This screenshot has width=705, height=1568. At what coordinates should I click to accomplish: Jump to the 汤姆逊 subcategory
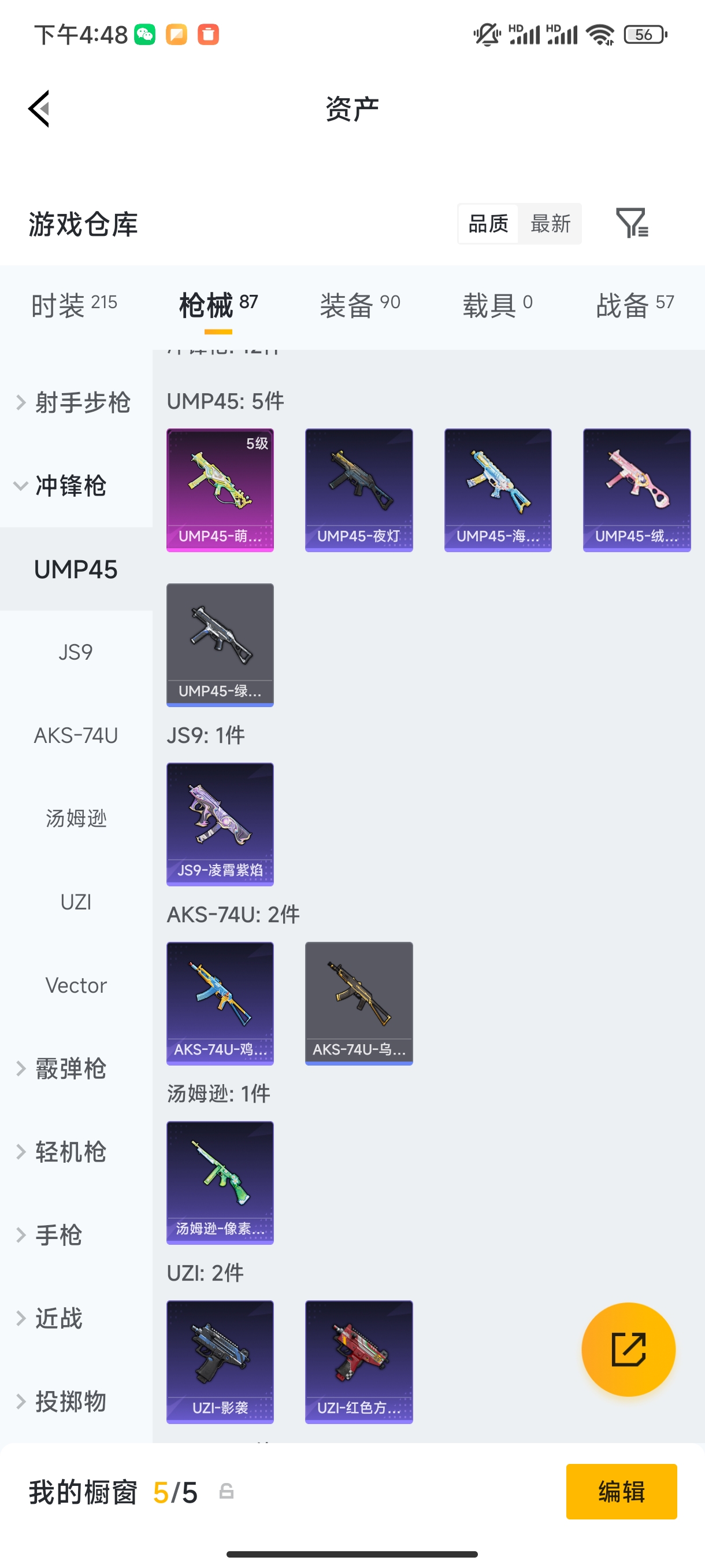coord(76,819)
